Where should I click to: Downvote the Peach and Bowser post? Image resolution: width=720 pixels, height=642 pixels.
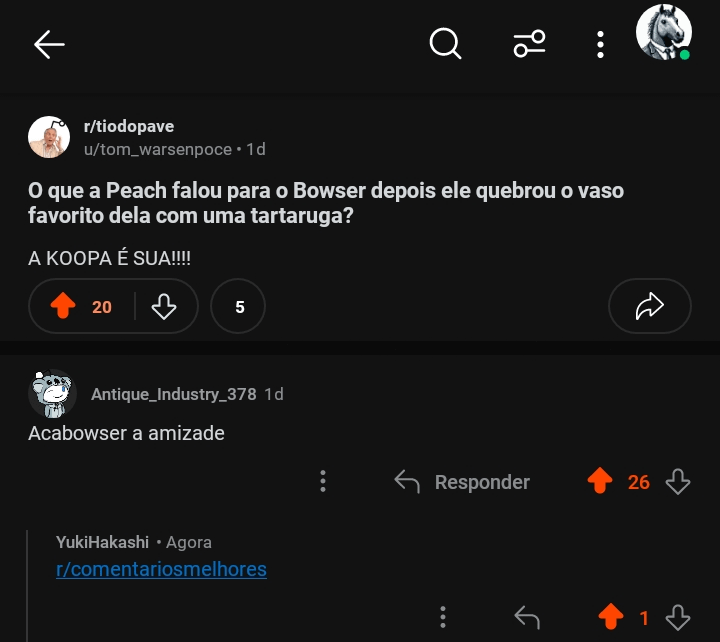click(x=163, y=307)
